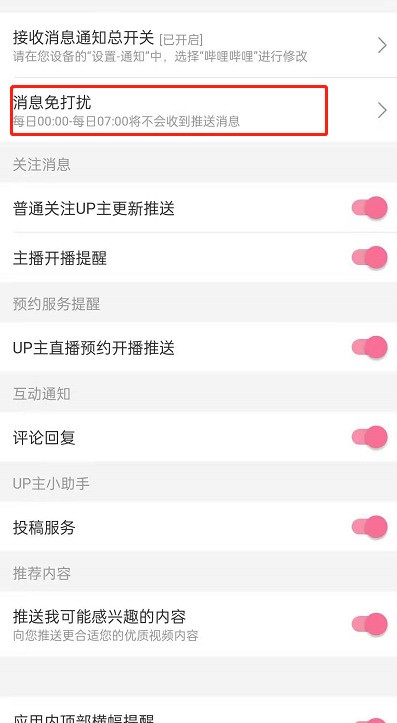This screenshot has width=397, height=723.
Task: Disable 推送我可能感兴趣的内容 switch
Action: (x=369, y=624)
